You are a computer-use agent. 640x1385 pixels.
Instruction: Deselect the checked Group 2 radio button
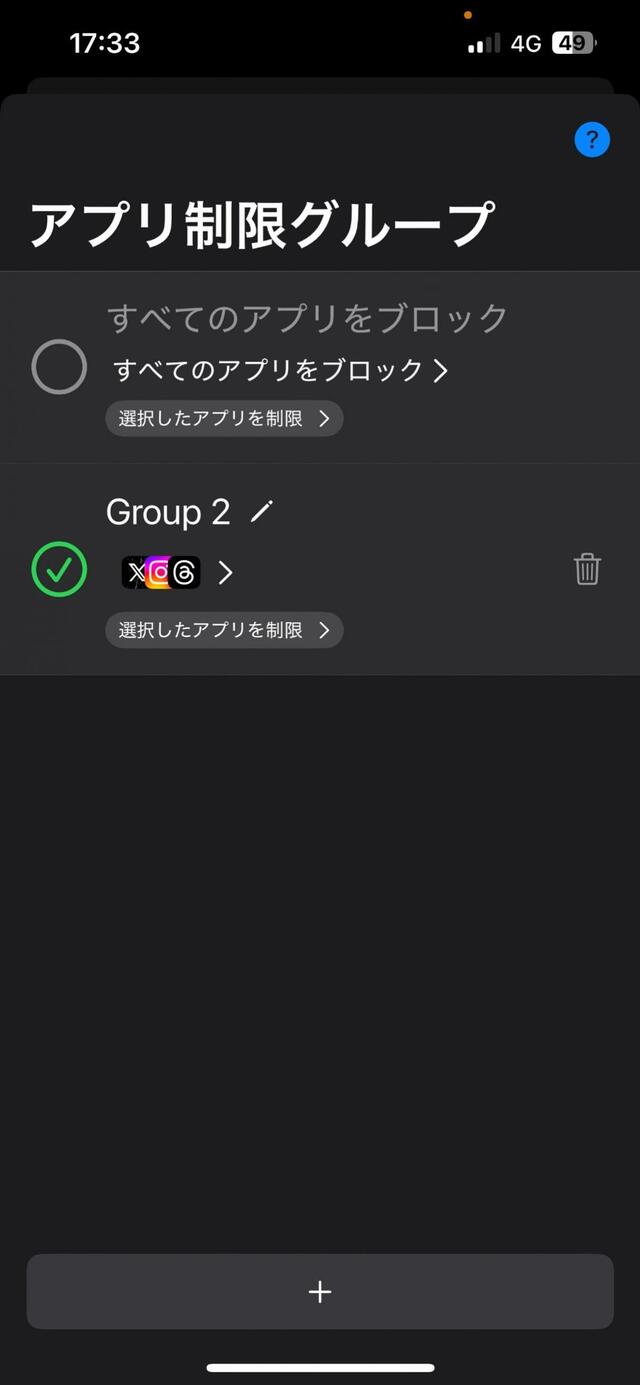[59, 569]
